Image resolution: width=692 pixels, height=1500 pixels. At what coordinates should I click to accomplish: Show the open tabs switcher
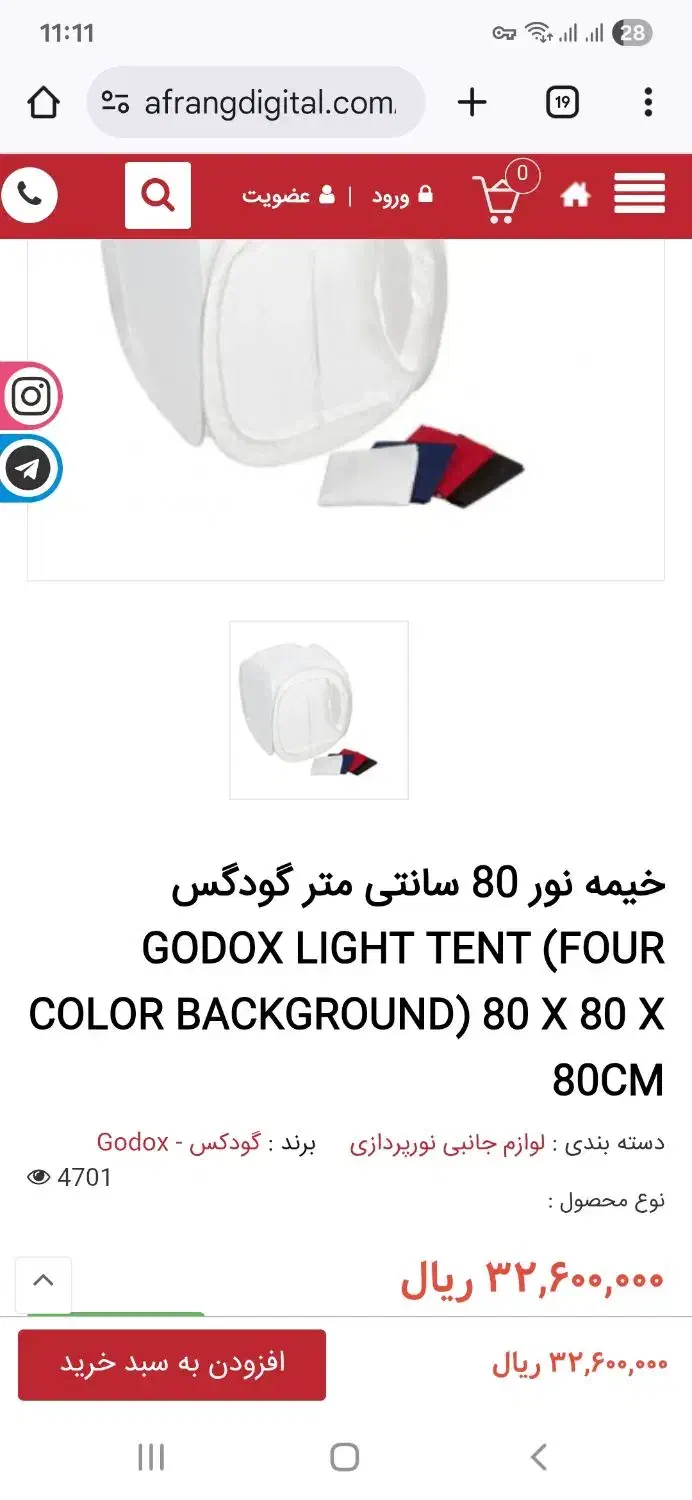coord(563,102)
